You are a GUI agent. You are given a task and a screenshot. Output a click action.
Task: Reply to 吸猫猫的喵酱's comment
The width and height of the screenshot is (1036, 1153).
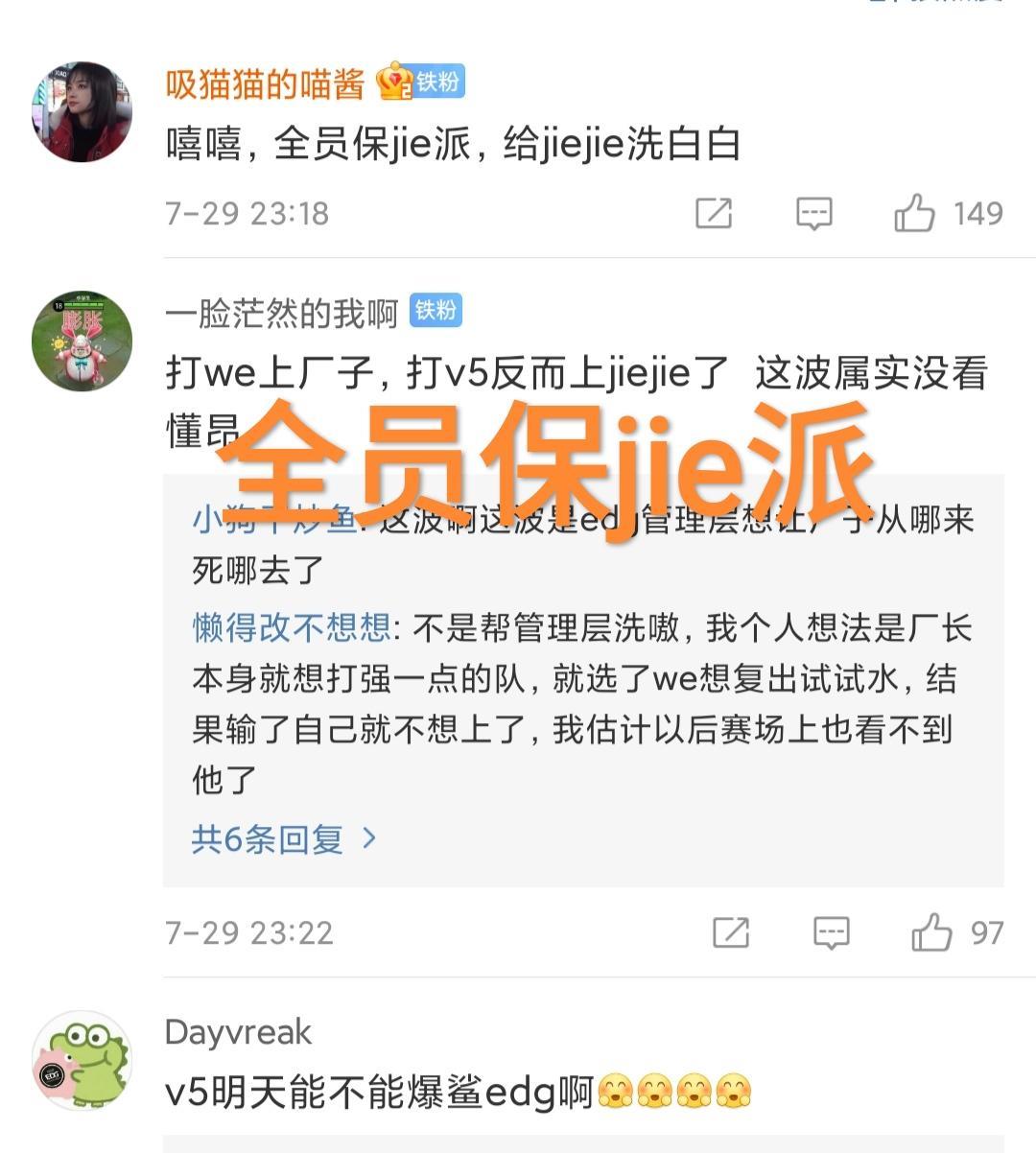[x=813, y=213]
